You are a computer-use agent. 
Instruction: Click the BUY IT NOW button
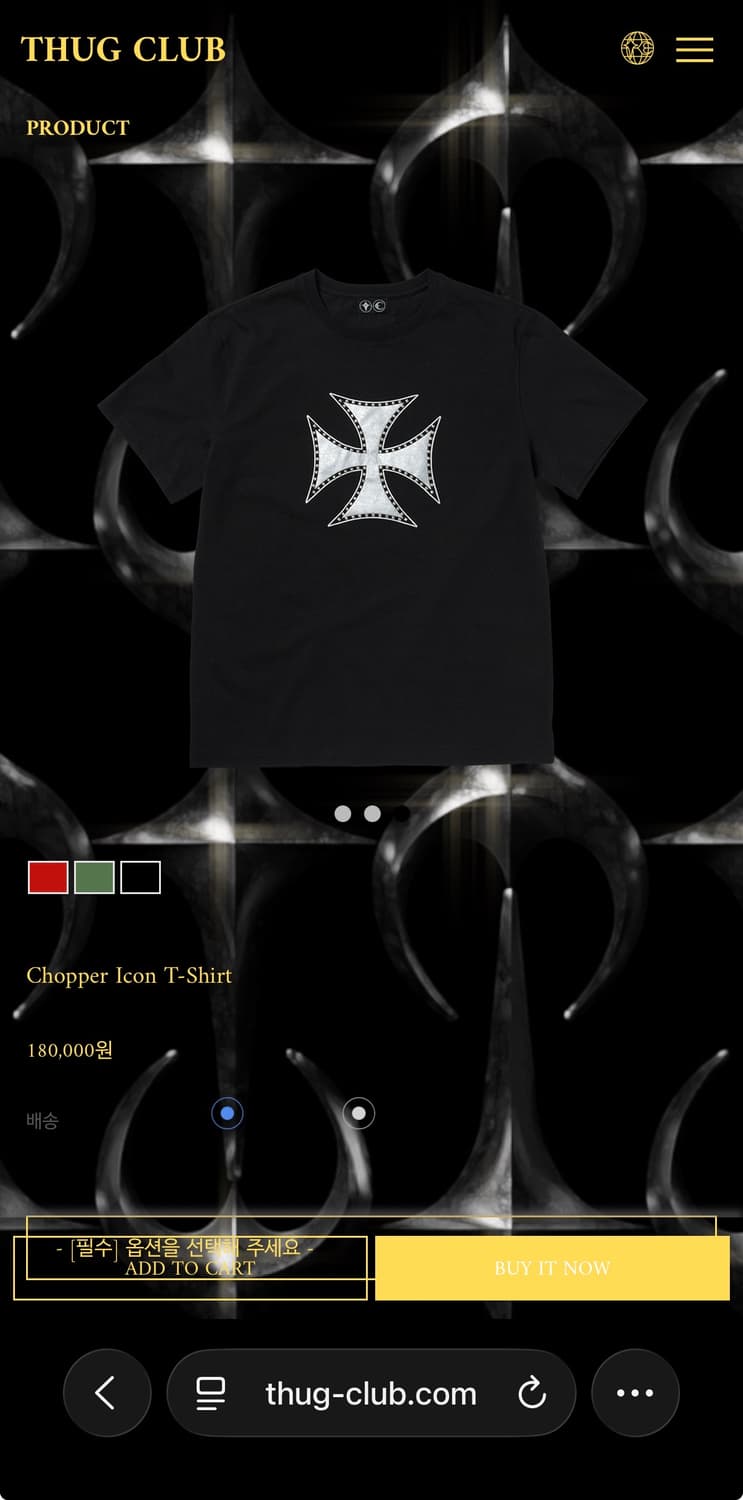coord(551,1267)
